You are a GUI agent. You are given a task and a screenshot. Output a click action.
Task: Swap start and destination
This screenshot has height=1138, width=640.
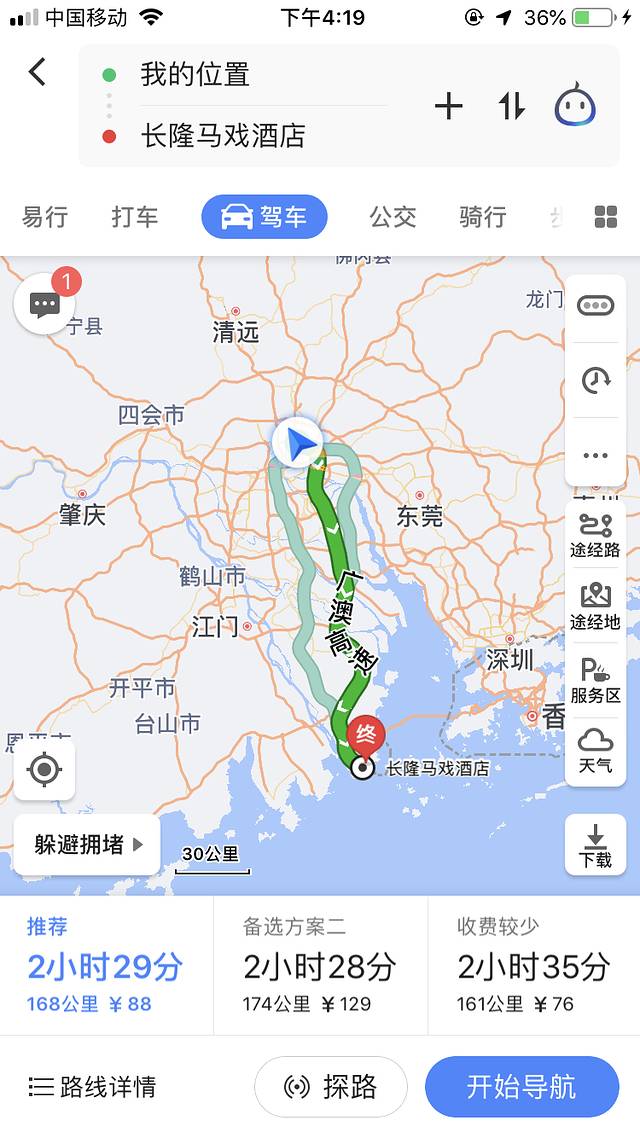point(511,106)
